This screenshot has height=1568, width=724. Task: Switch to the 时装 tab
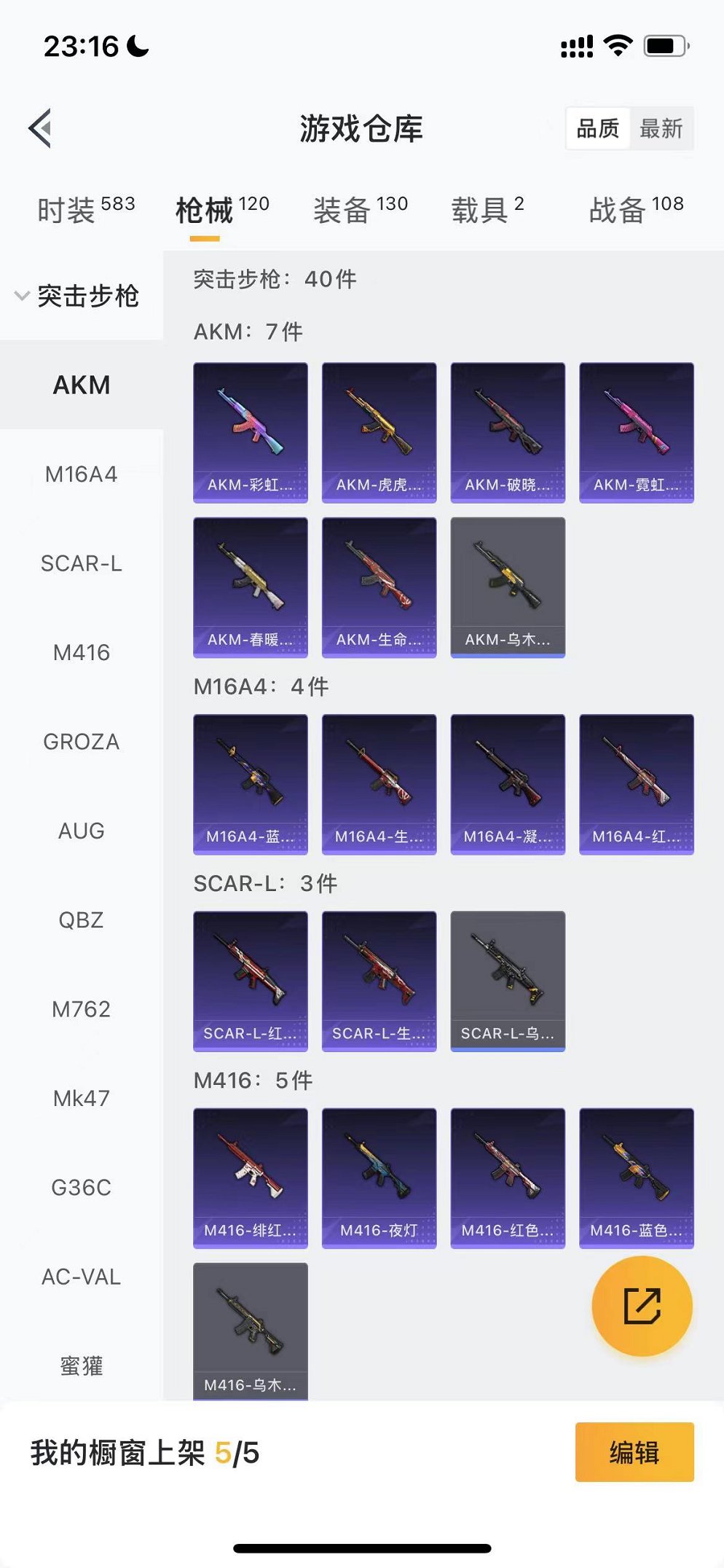86,210
